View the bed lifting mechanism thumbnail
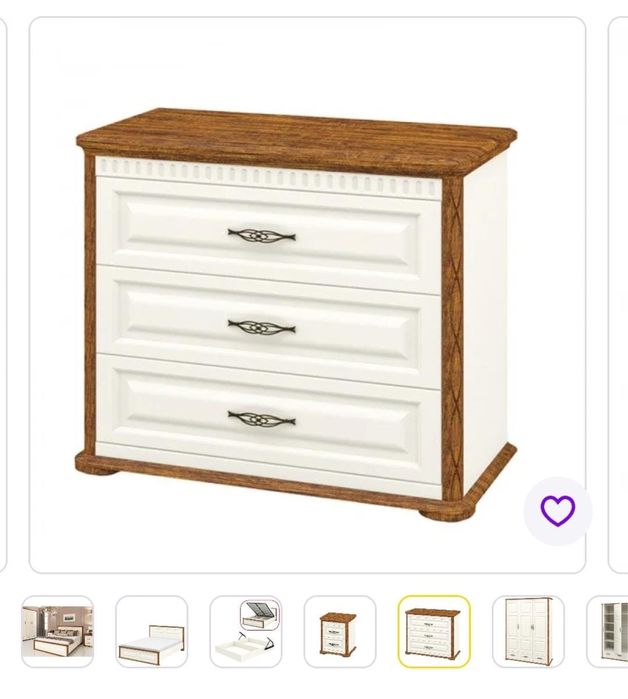 point(246,632)
